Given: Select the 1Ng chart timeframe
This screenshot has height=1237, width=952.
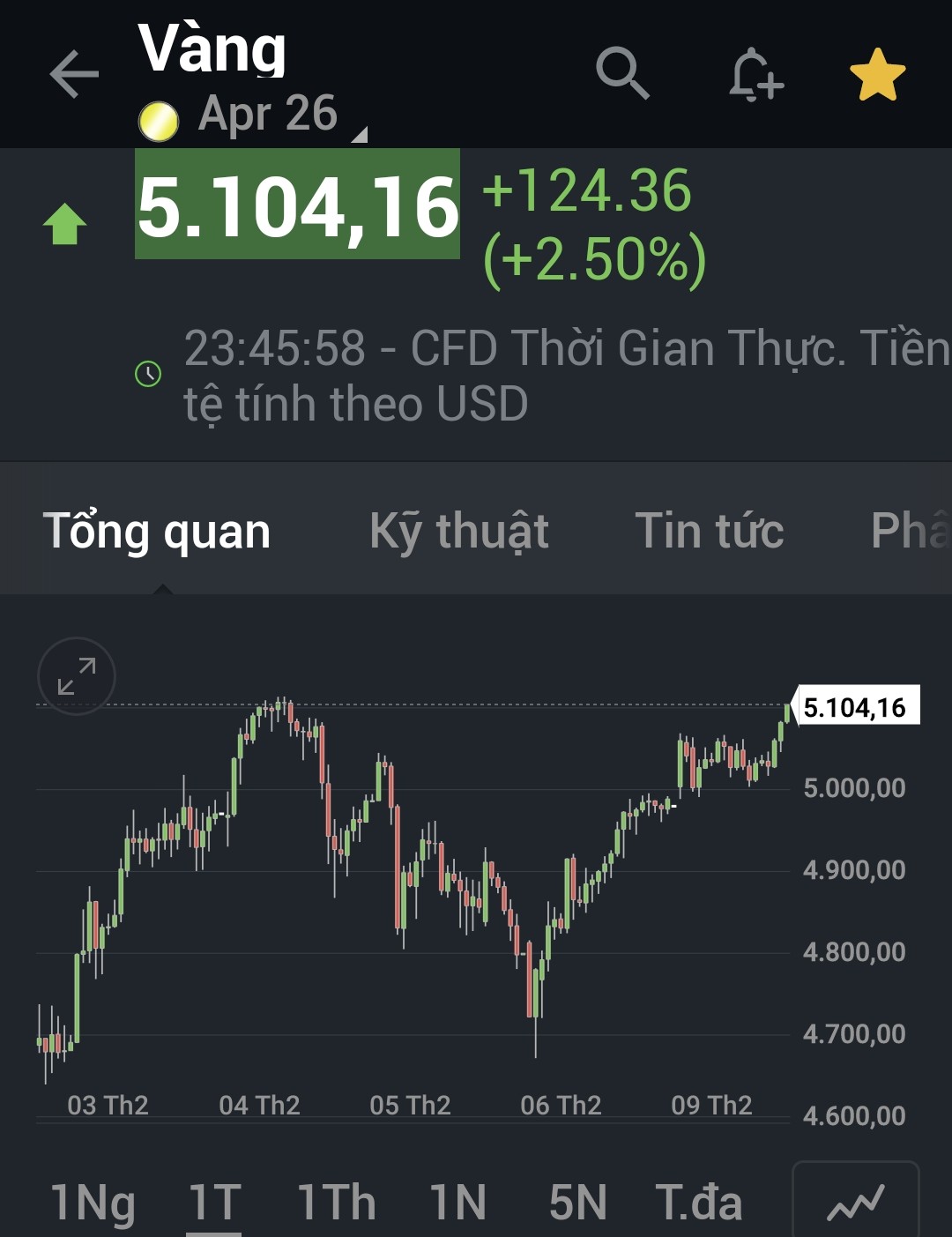Looking at the screenshot, I should click(93, 1203).
